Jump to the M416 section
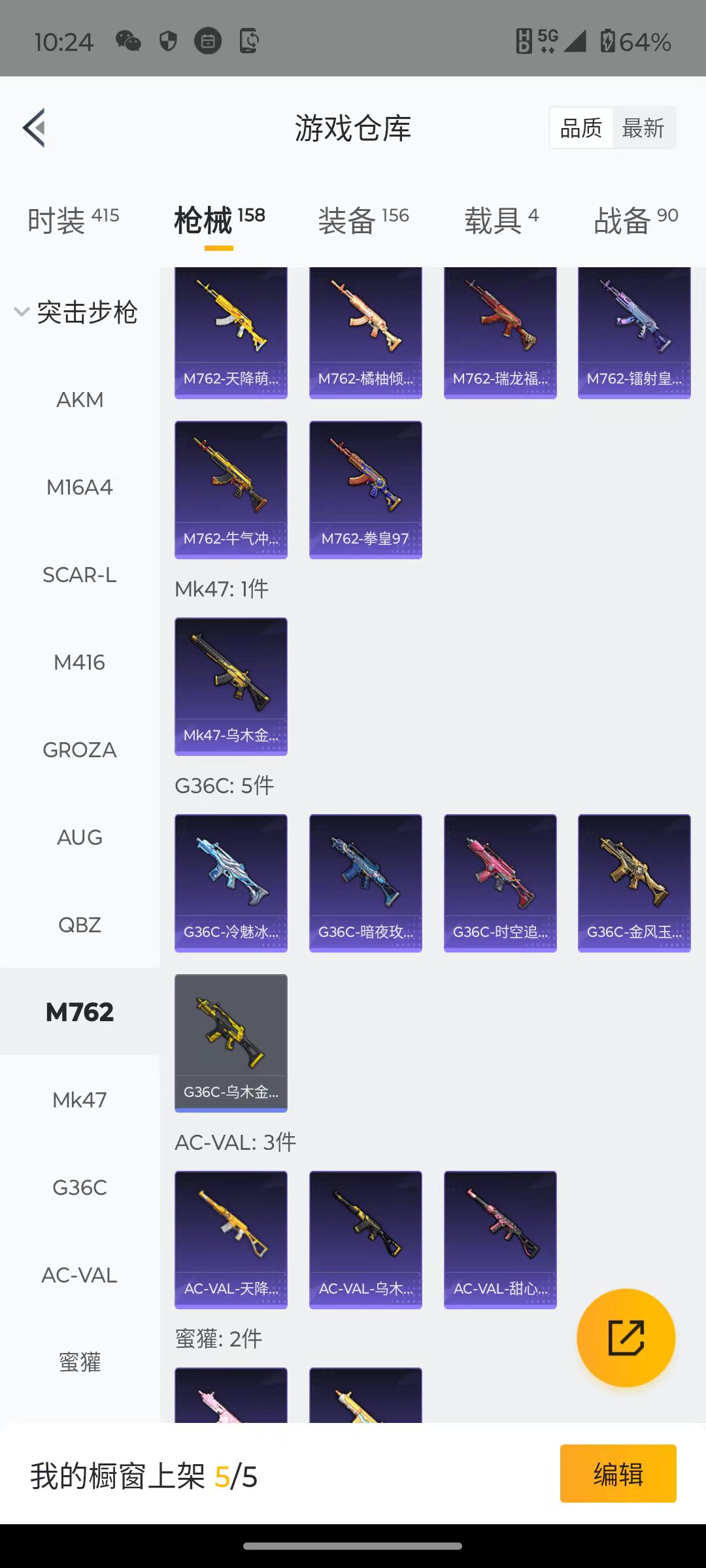The width and height of the screenshot is (706, 1568). (80, 662)
